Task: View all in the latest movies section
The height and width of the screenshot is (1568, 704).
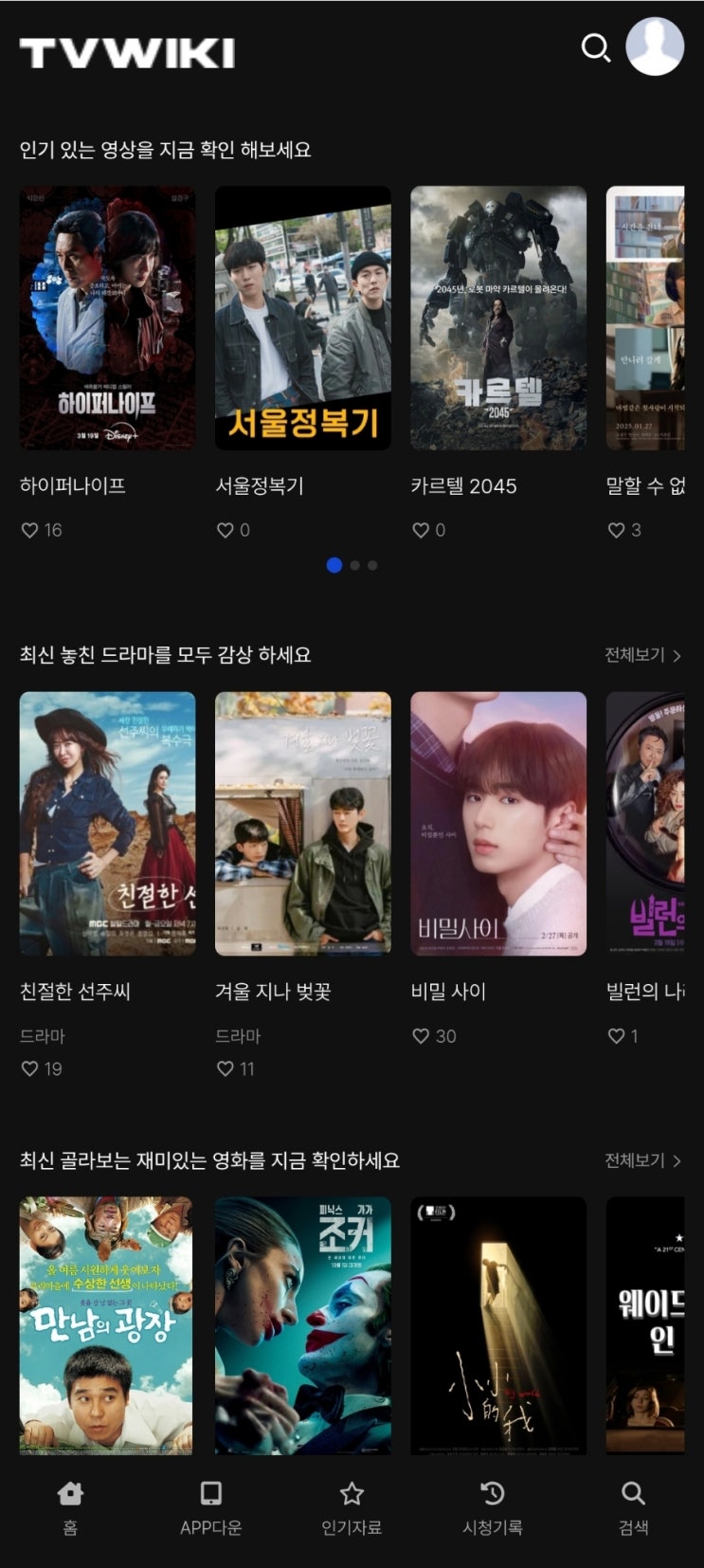Action: [642, 1160]
